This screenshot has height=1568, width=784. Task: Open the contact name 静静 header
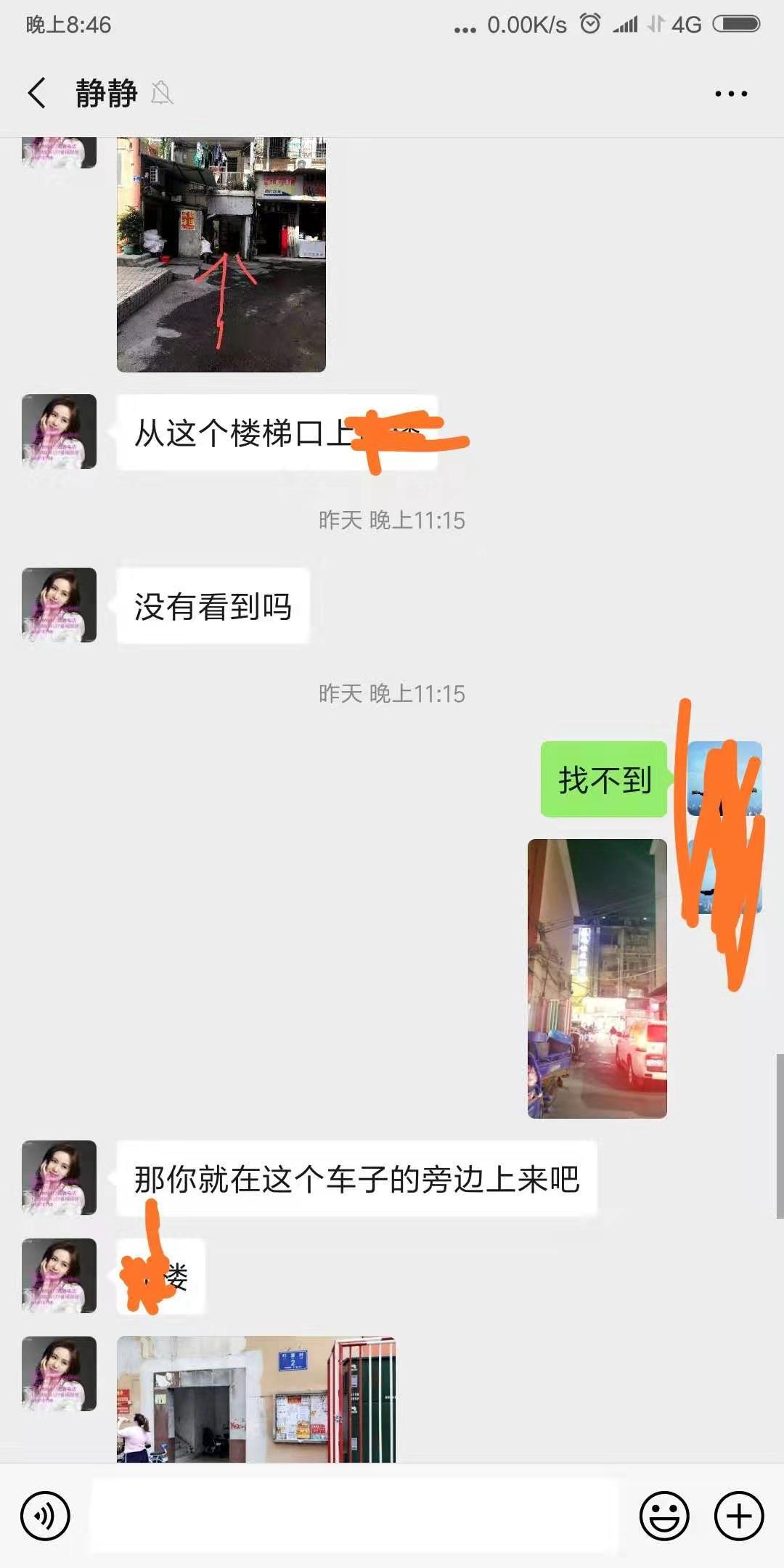pos(104,94)
